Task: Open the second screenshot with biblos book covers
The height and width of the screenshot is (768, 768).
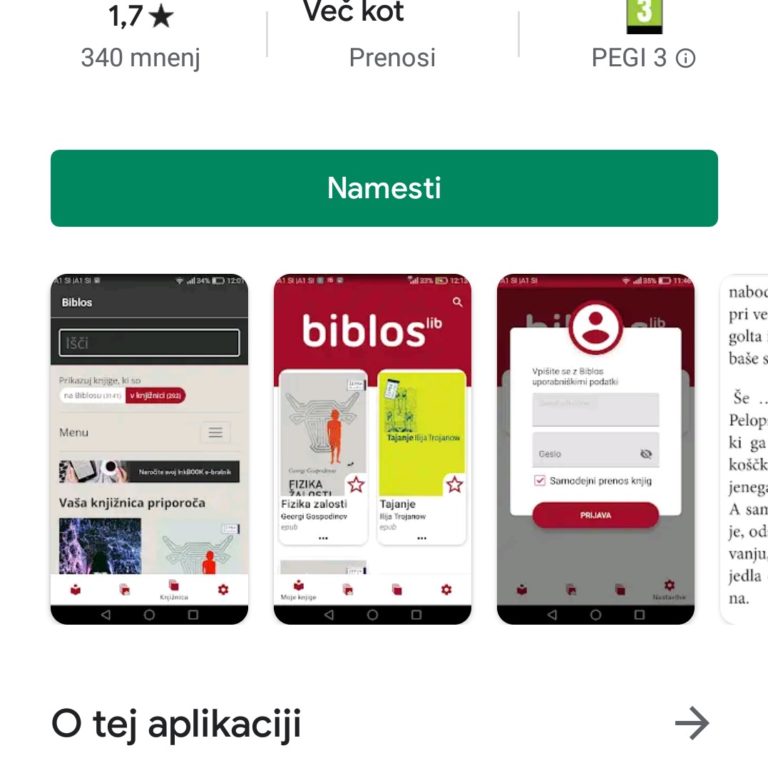Action: click(372, 450)
